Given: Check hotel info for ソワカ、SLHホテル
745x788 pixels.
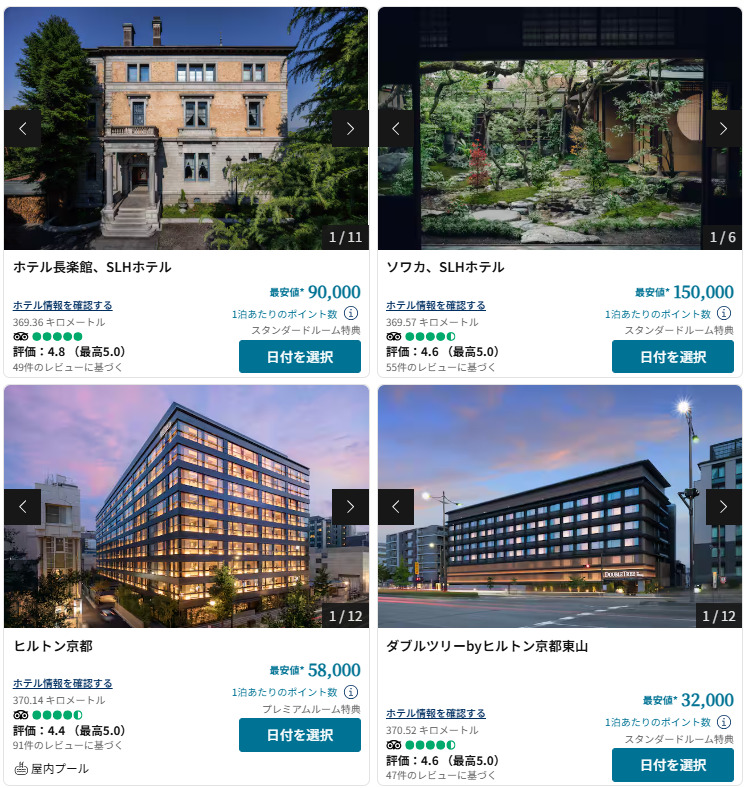Looking at the screenshot, I should click(436, 305).
